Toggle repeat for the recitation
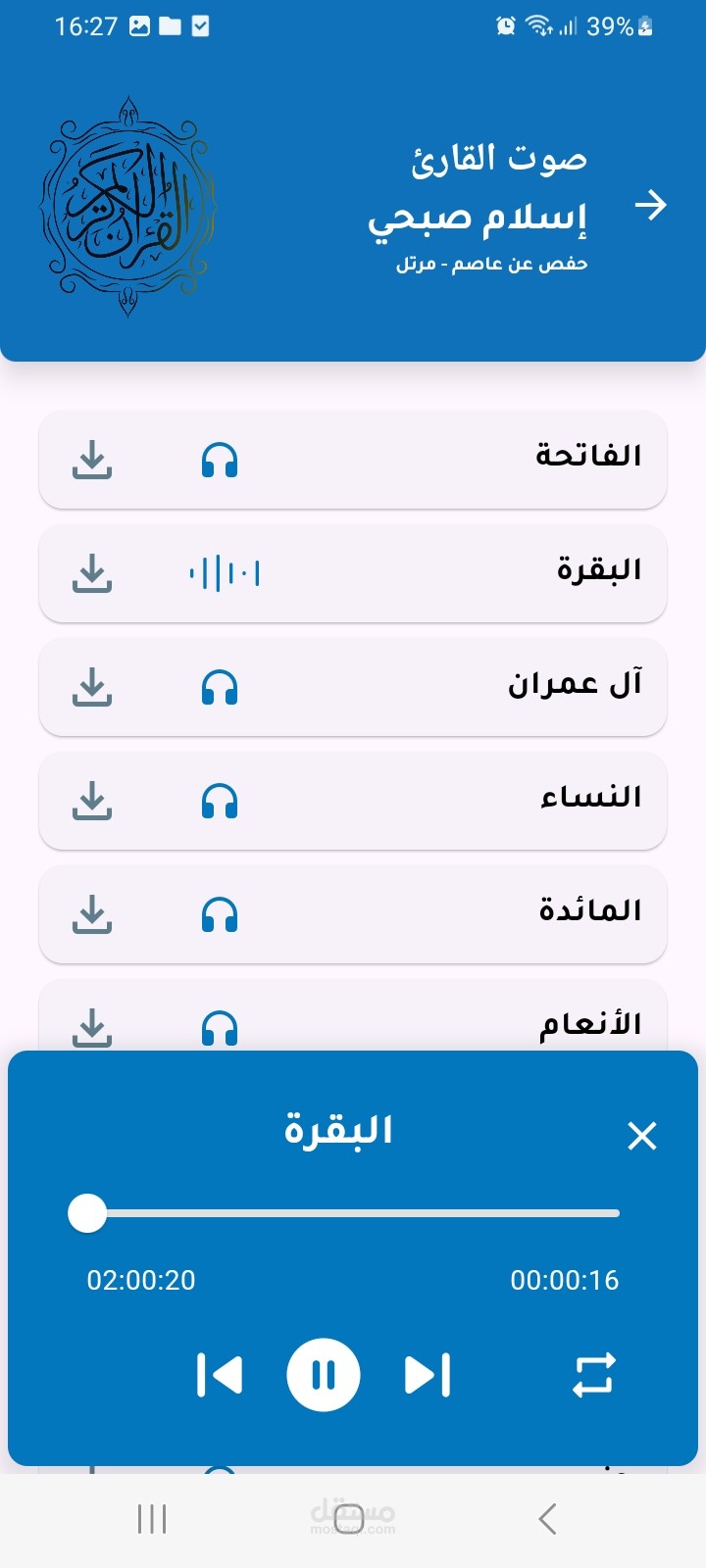This screenshot has width=706, height=1568. click(594, 1374)
